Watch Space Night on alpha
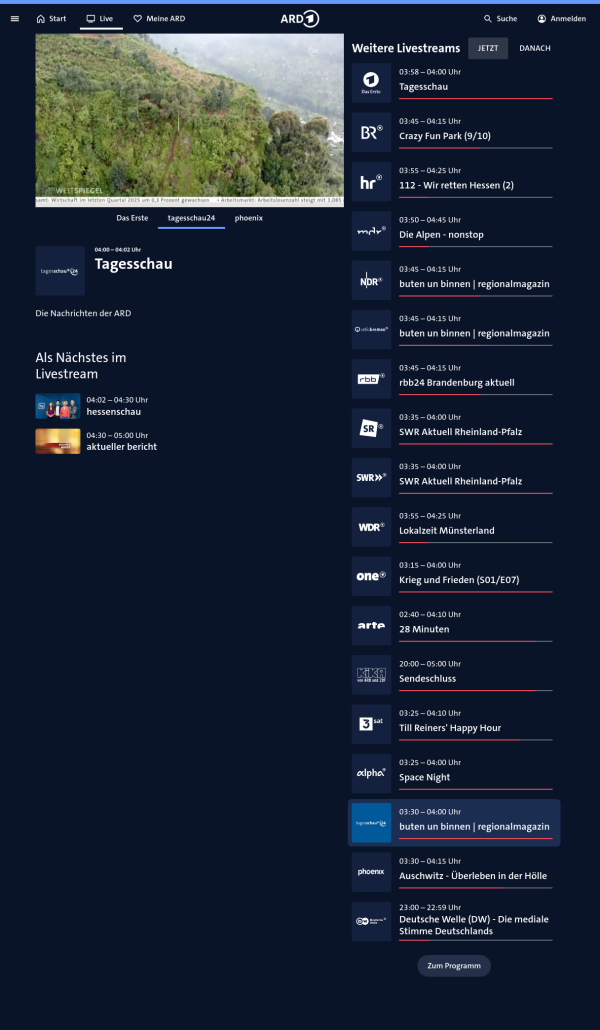 tap(424, 777)
